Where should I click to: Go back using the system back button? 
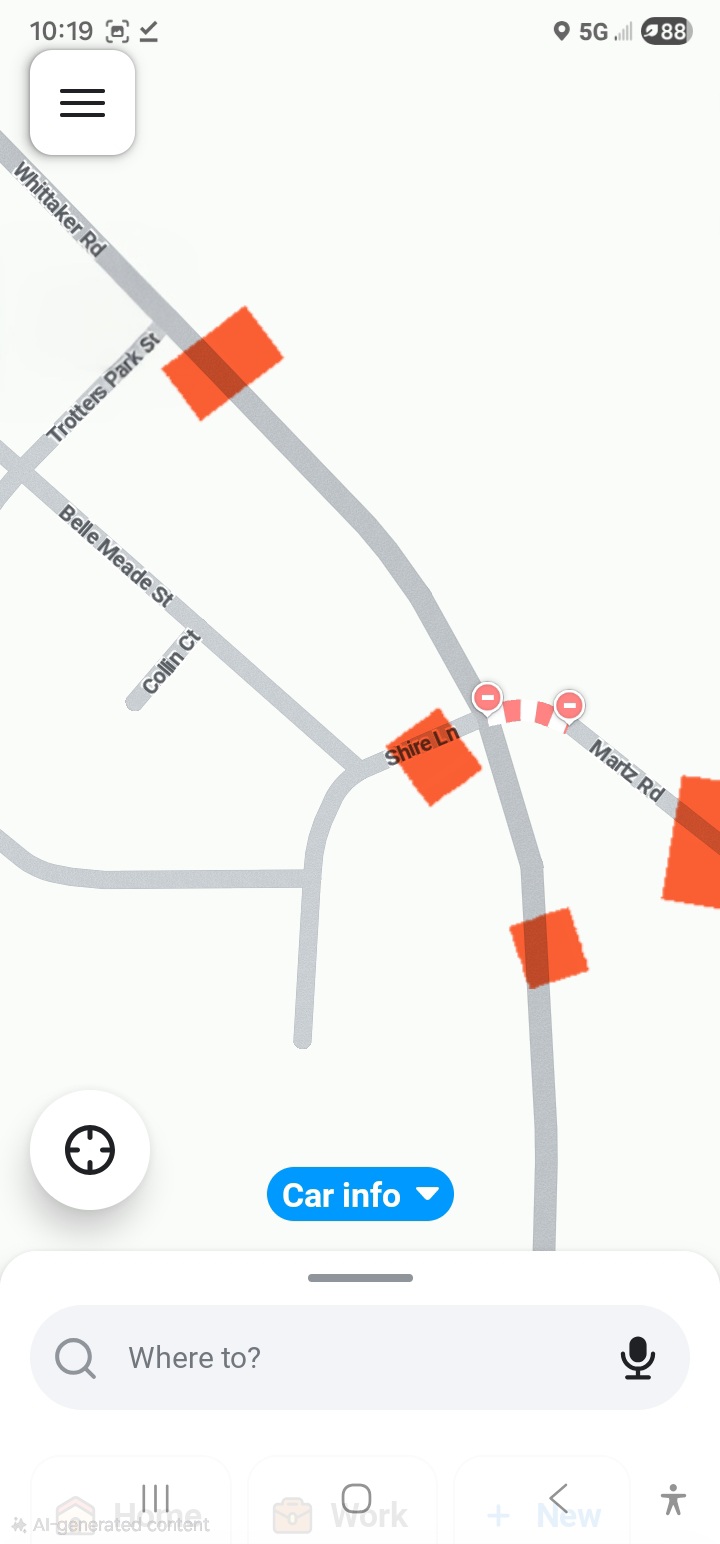558,1498
